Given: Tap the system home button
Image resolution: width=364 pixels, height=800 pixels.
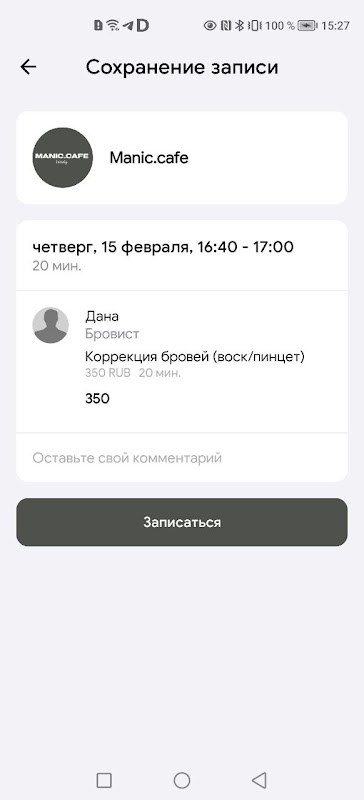Looking at the screenshot, I should [x=182, y=780].
